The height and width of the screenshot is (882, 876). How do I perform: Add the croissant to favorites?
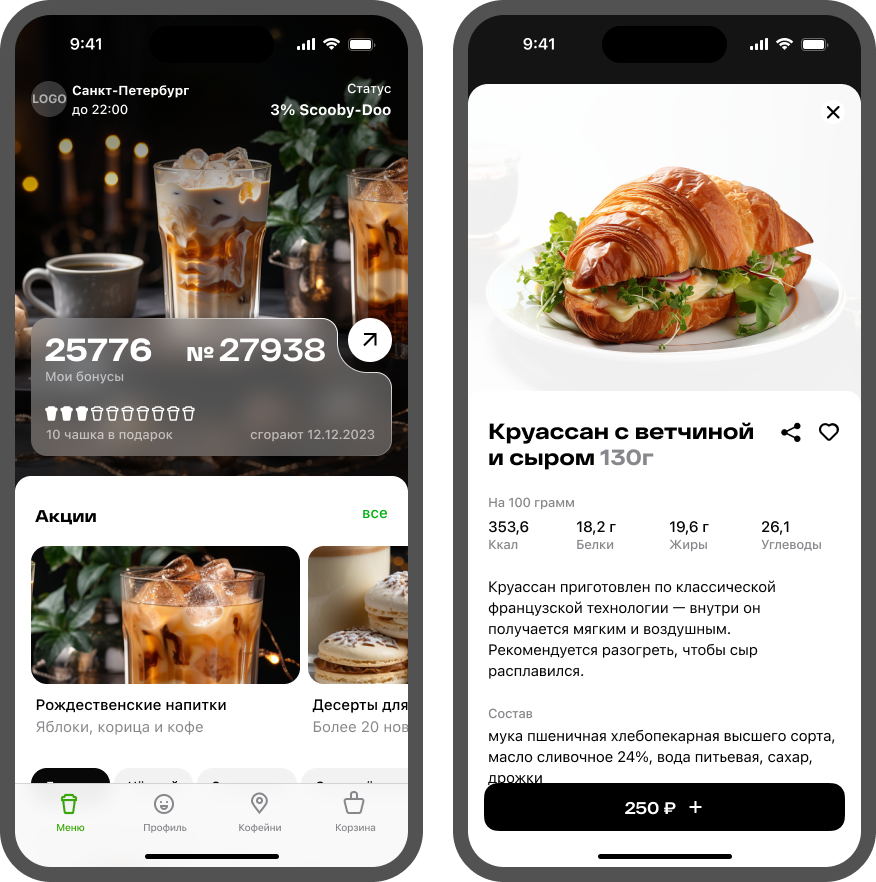829,432
